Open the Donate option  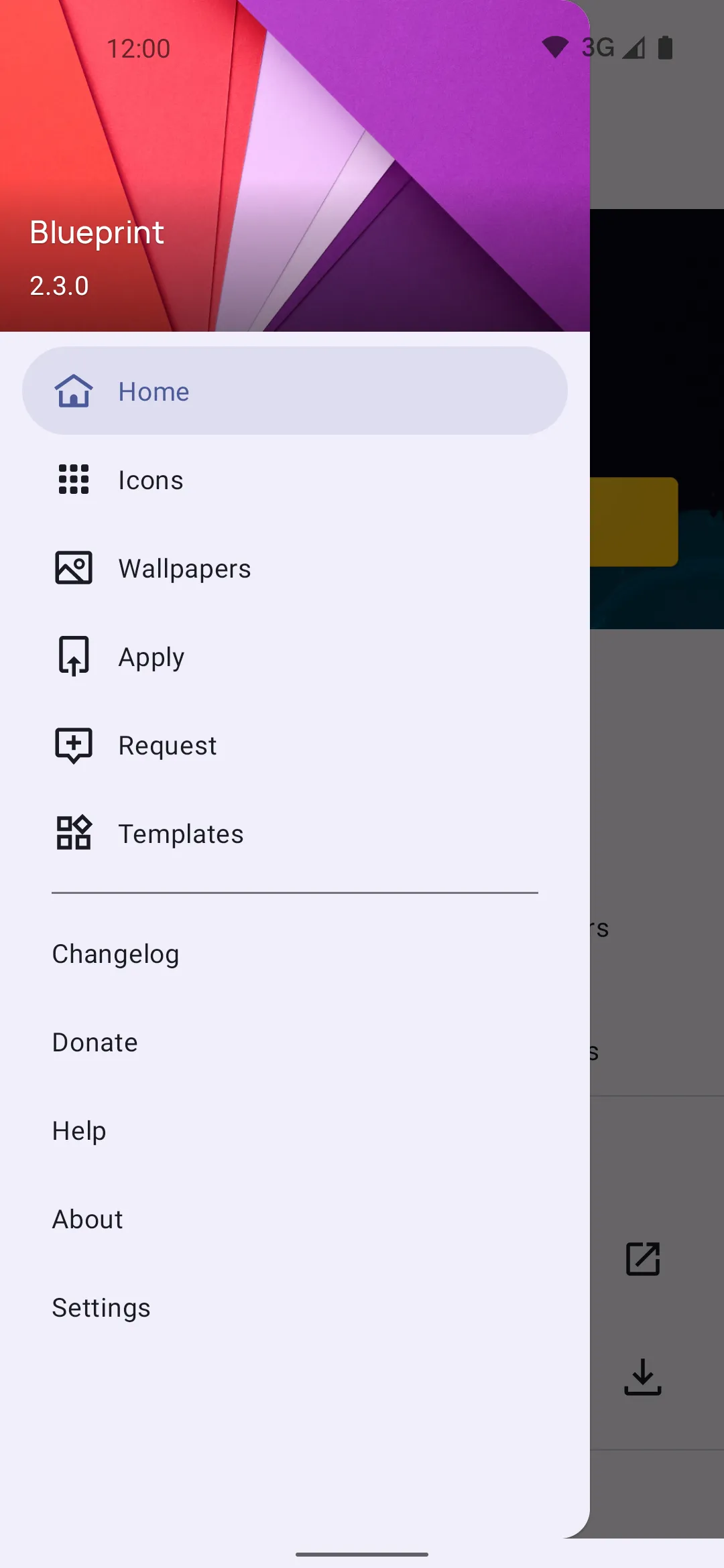(295, 1042)
